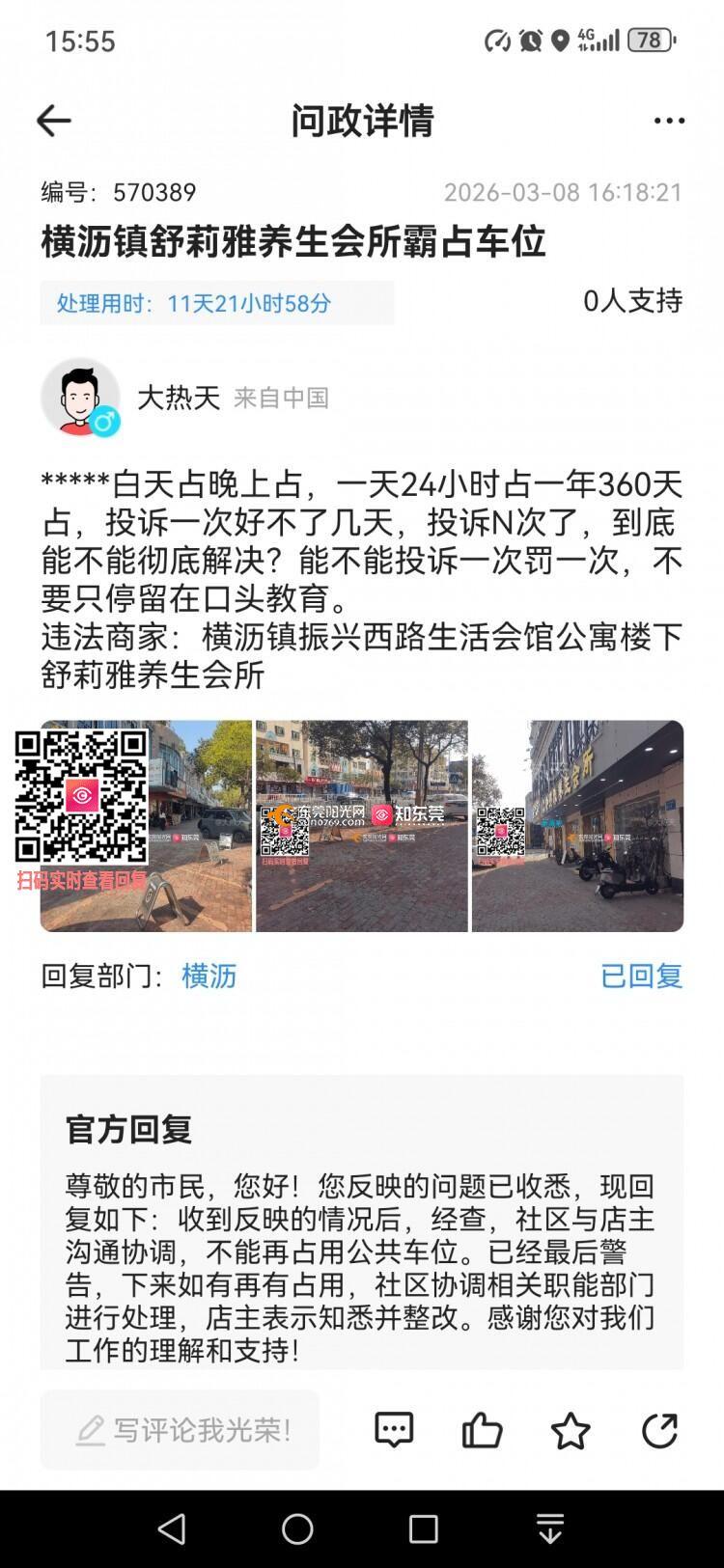Tap the 写评论我光荣 comment field
The width and height of the screenshot is (724, 1568).
click(180, 1429)
